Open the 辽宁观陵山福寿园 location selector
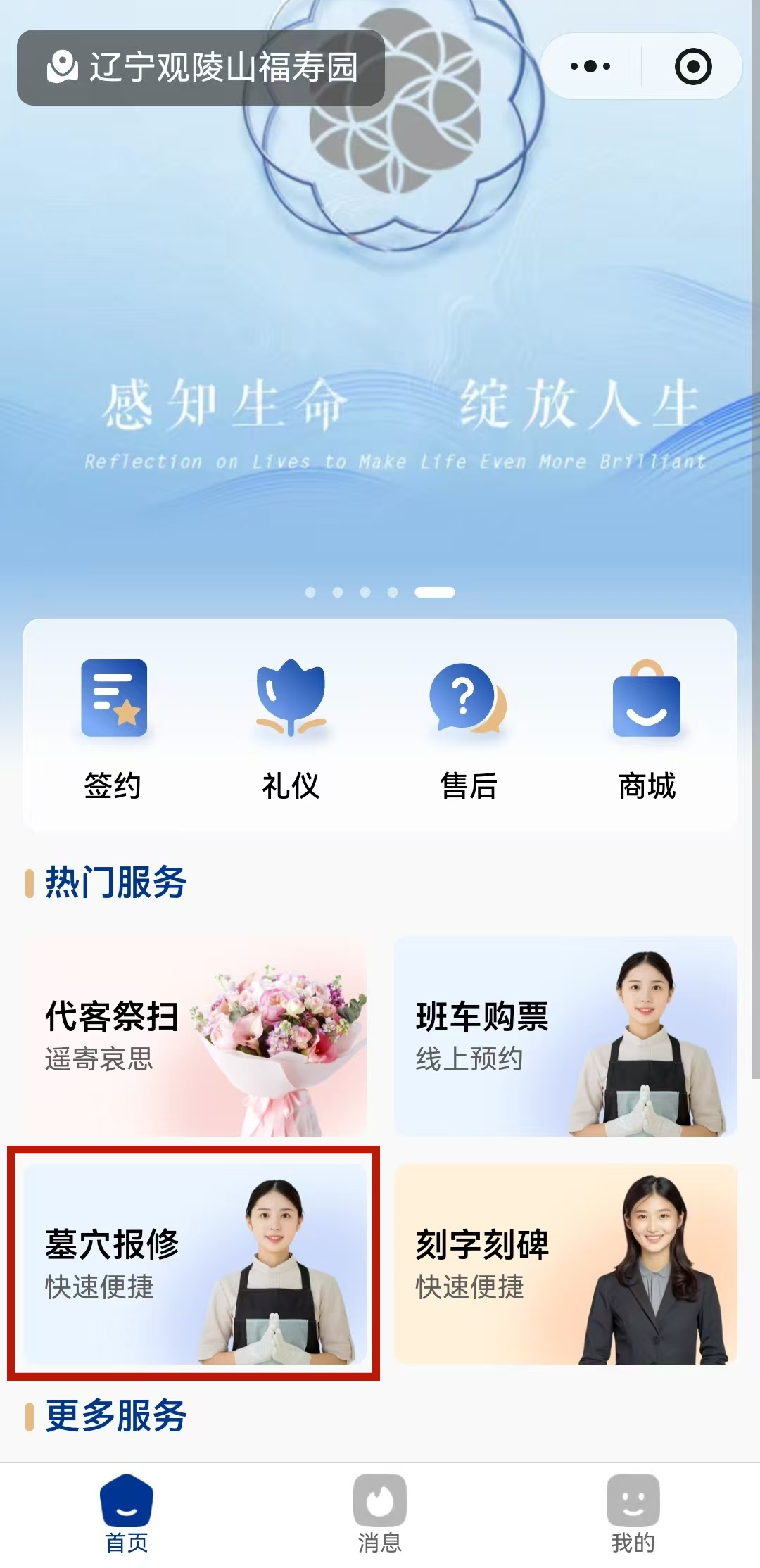The image size is (760, 1568). pyautogui.click(x=201, y=68)
